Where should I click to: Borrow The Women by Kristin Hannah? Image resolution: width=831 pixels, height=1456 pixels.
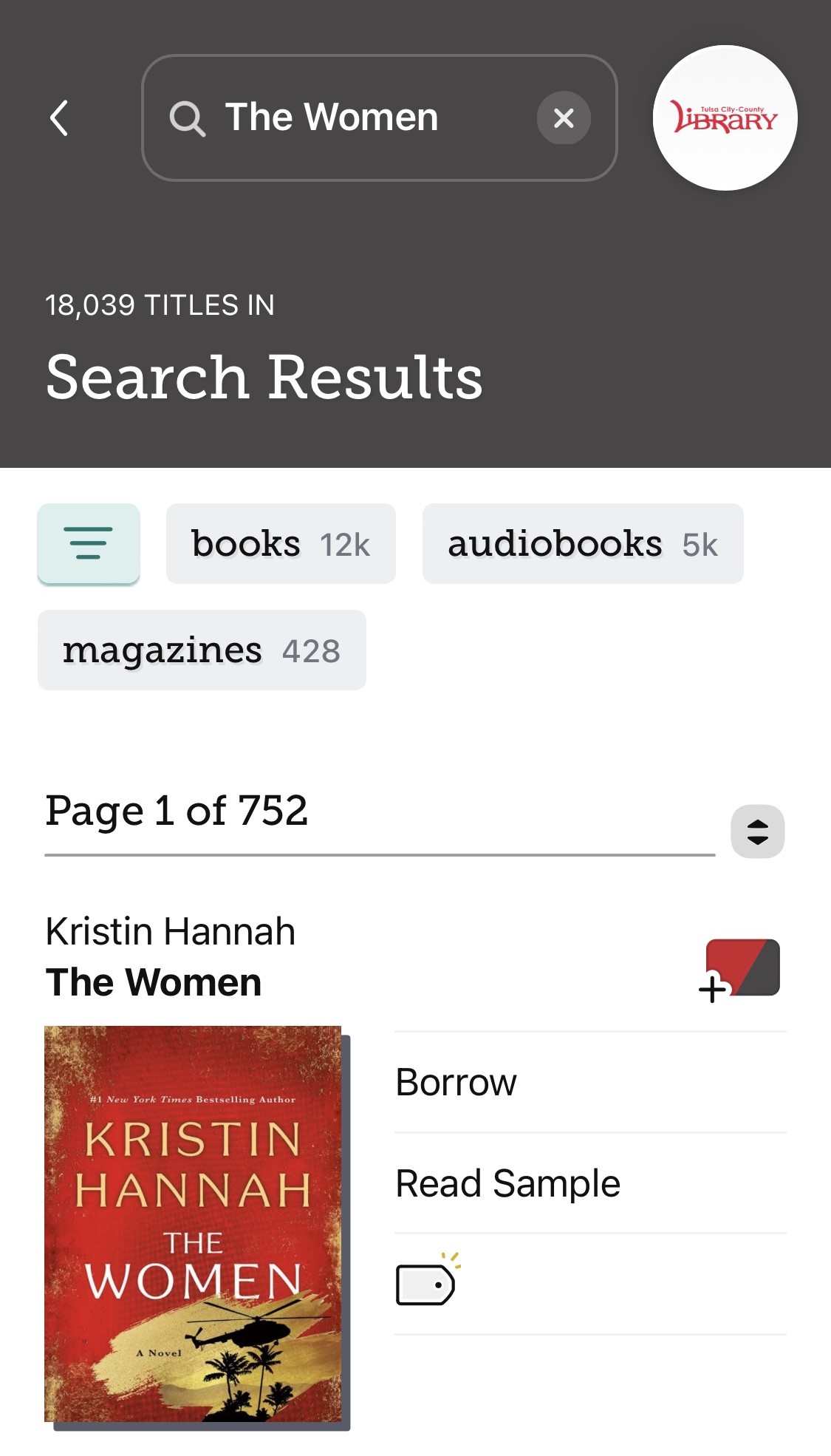tap(456, 1083)
